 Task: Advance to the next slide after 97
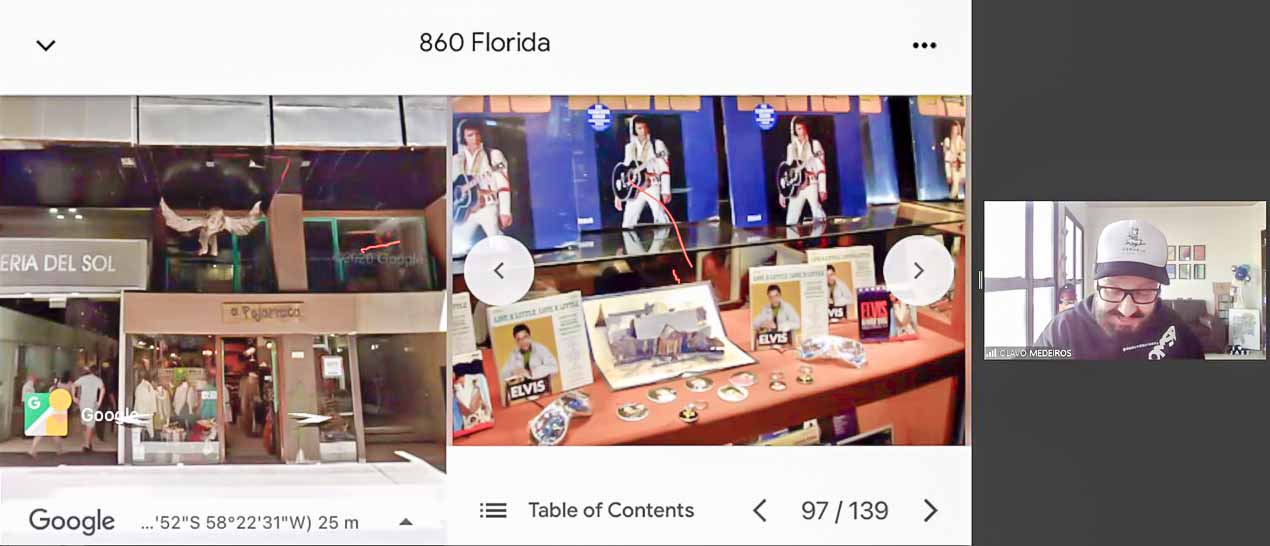tap(930, 511)
